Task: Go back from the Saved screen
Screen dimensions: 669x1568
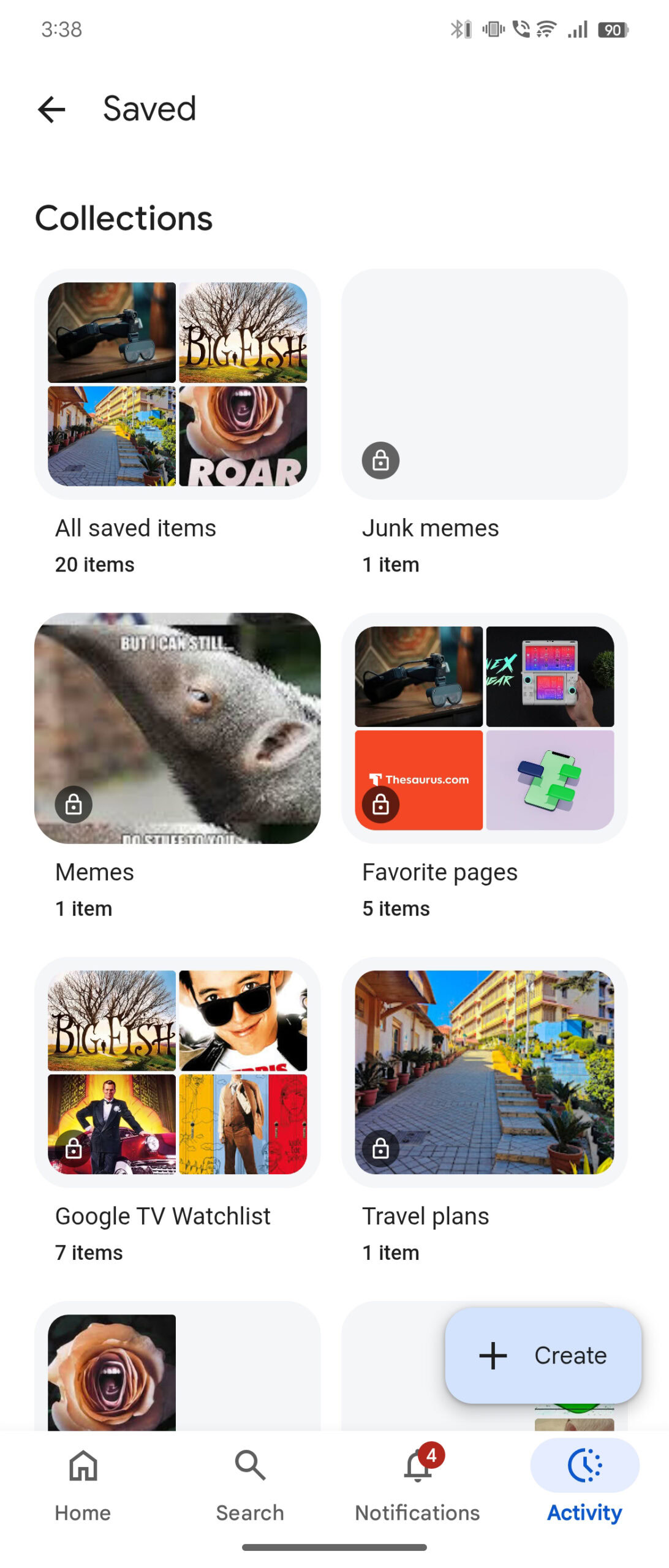Action: (51, 110)
